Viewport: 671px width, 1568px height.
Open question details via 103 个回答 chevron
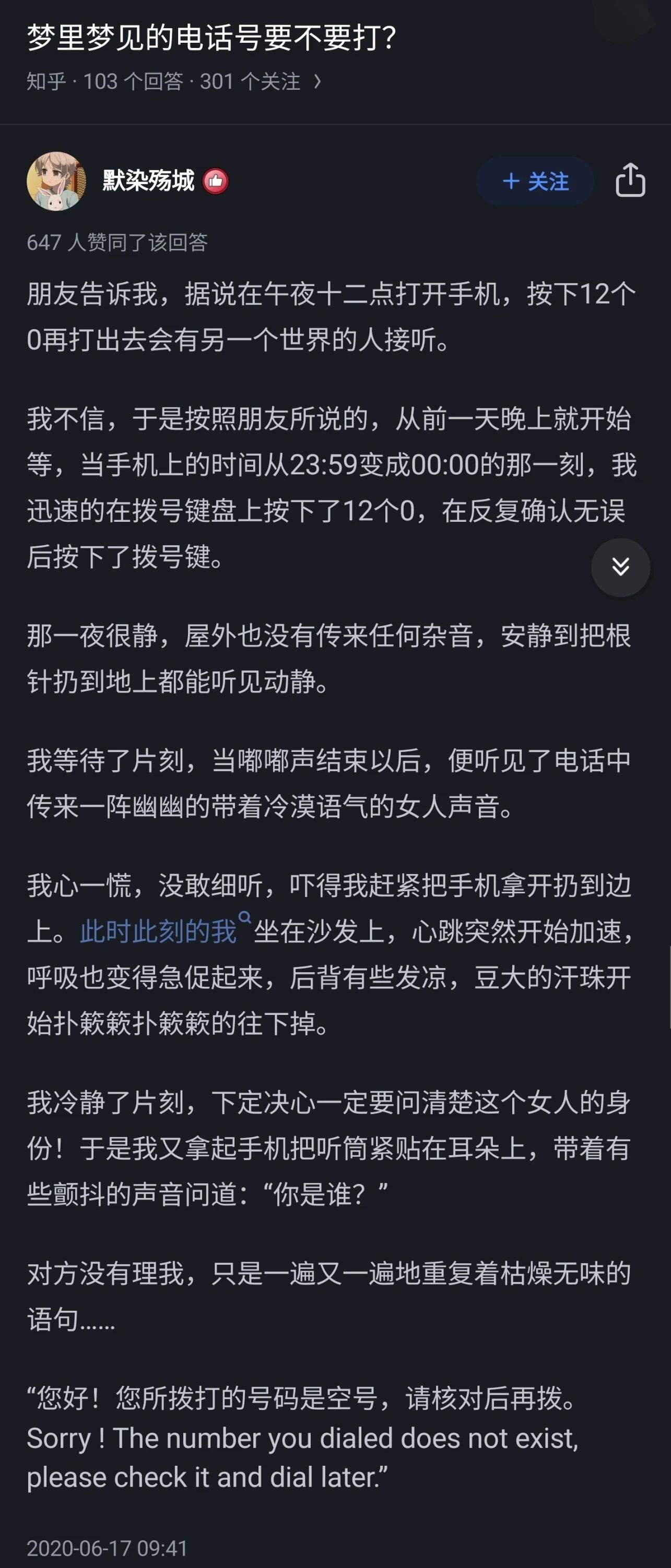(317, 81)
